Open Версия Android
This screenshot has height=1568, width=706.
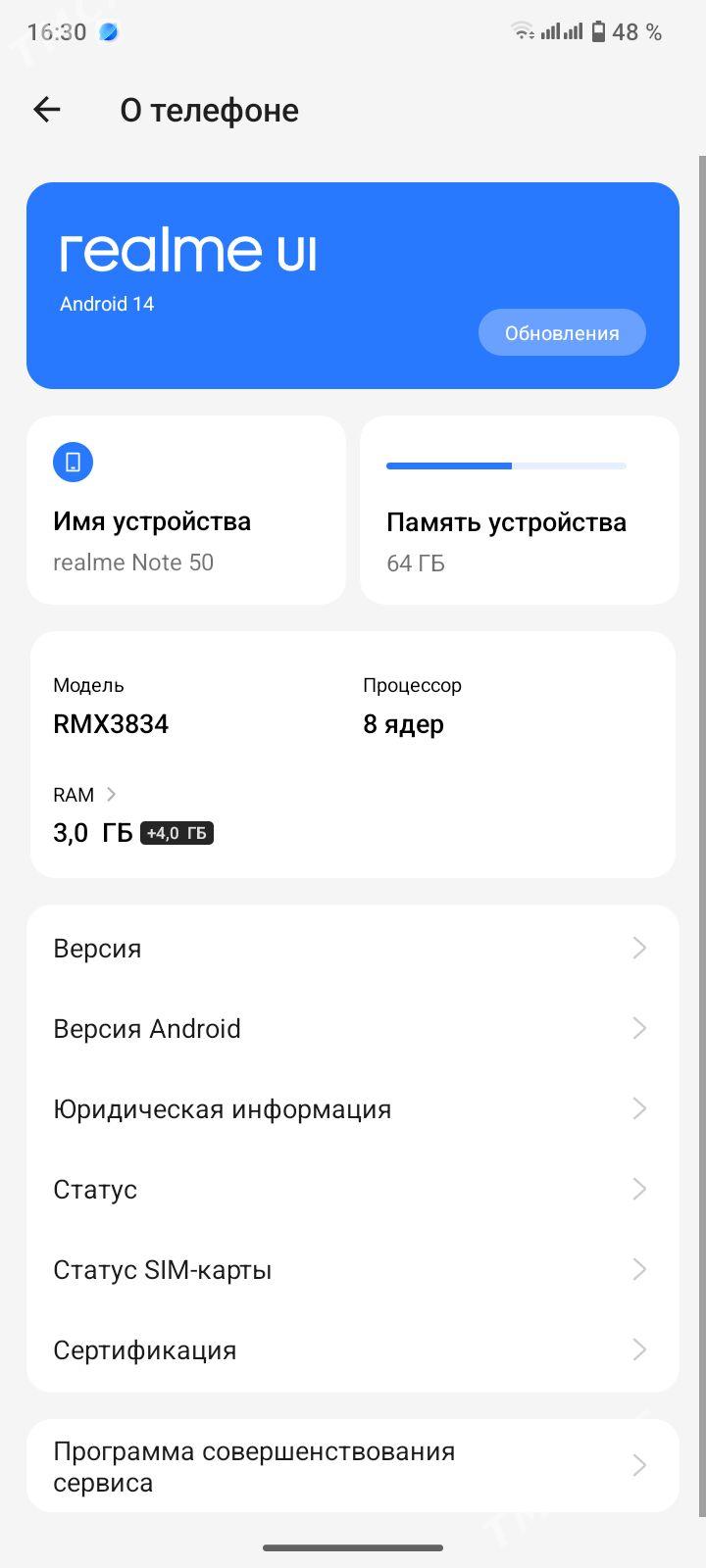[352, 1028]
